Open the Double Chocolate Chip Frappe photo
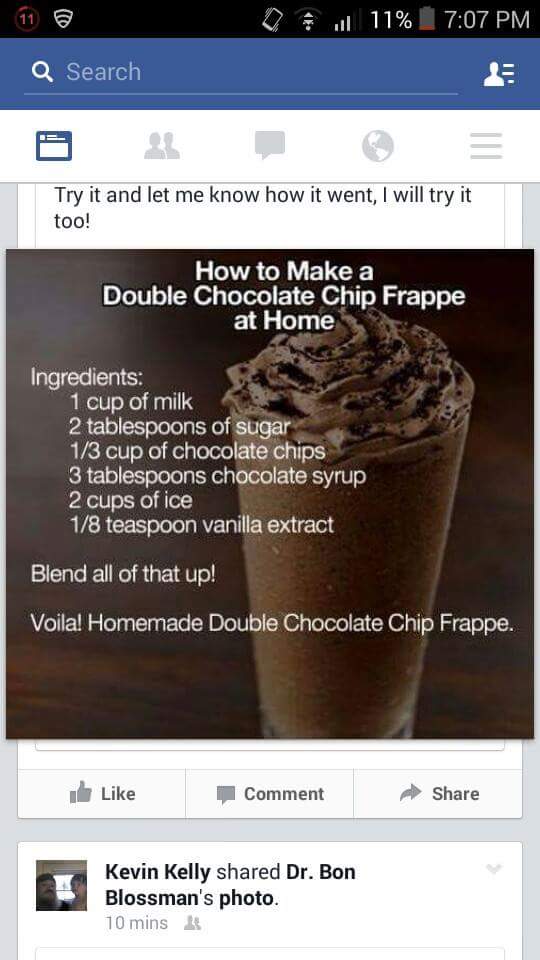The width and height of the screenshot is (540, 960). (270, 493)
